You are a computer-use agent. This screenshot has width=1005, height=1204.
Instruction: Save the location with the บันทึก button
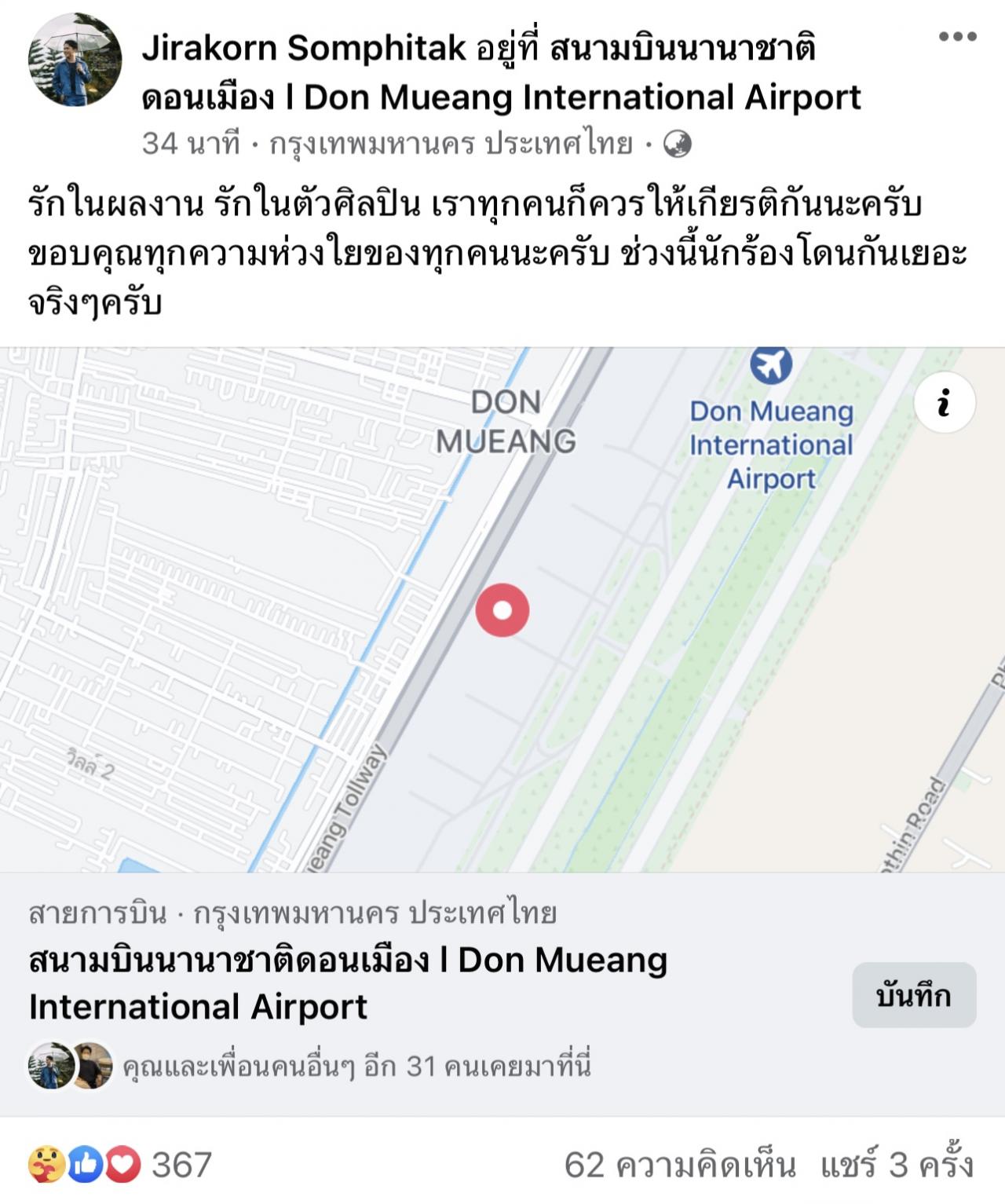(914, 995)
